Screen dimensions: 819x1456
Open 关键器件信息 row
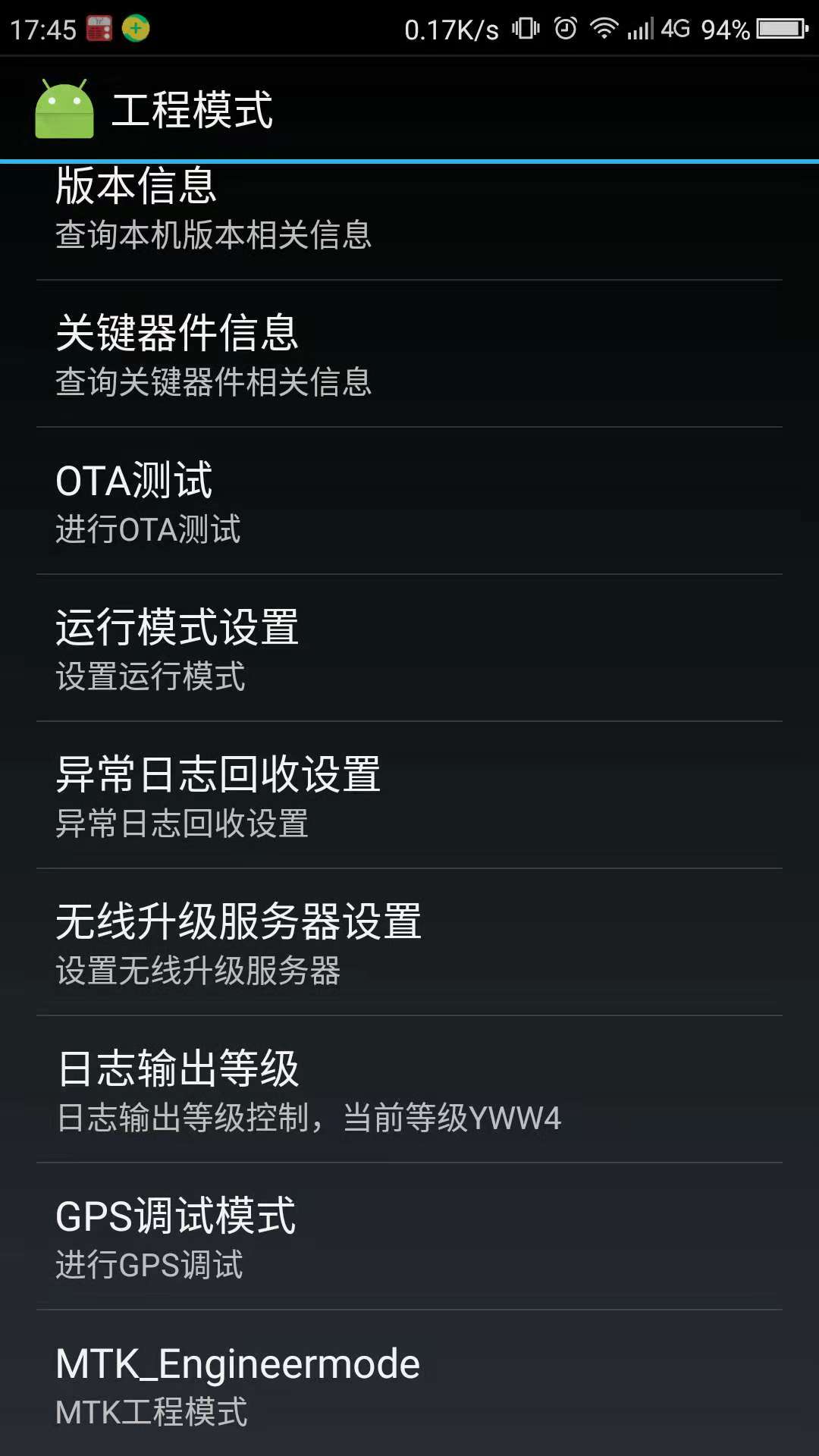[409, 355]
